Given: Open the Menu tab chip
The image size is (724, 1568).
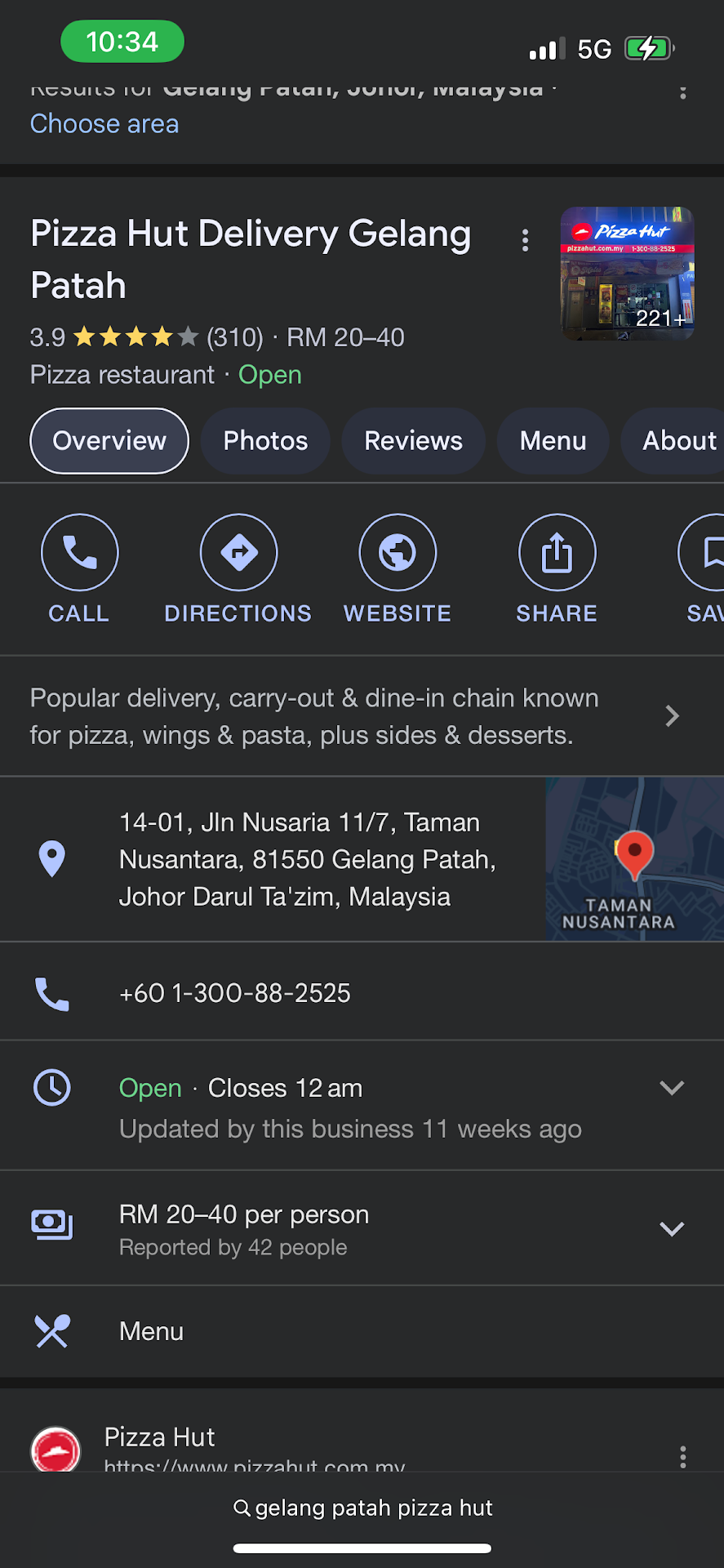Looking at the screenshot, I should coord(553,441).
